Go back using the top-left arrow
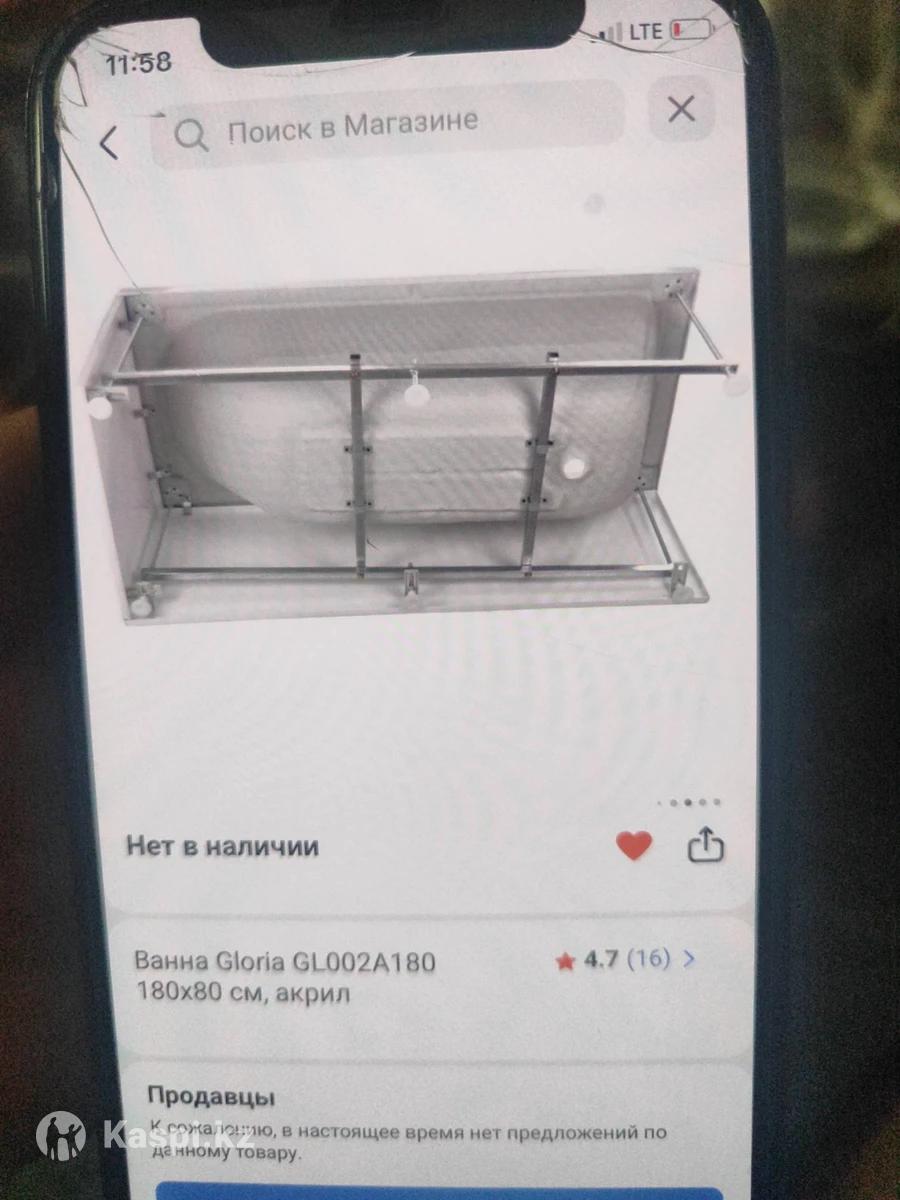 [x=109, y=144]
